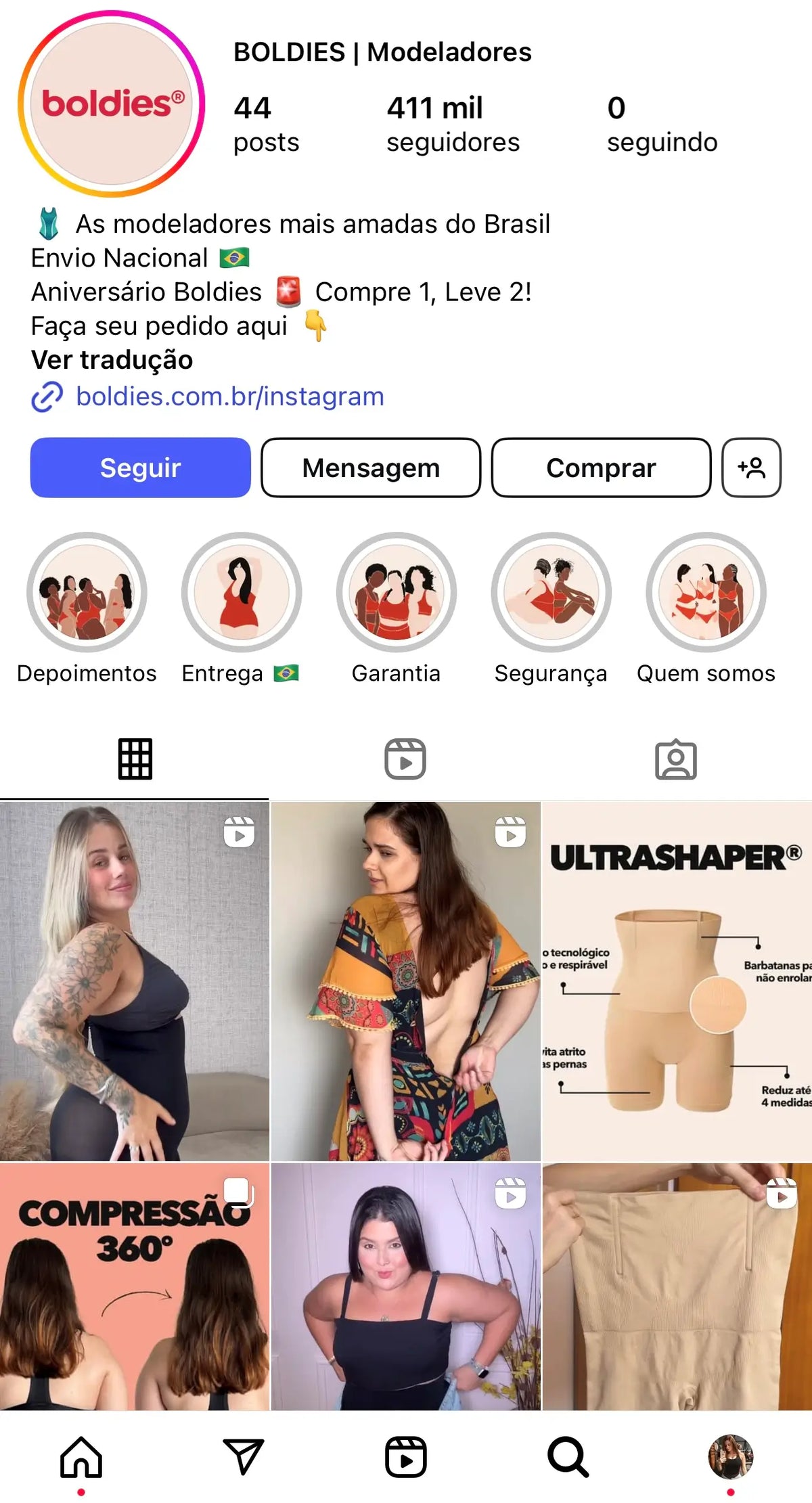Open the Segurança story highlight

(x=551, y=593)
